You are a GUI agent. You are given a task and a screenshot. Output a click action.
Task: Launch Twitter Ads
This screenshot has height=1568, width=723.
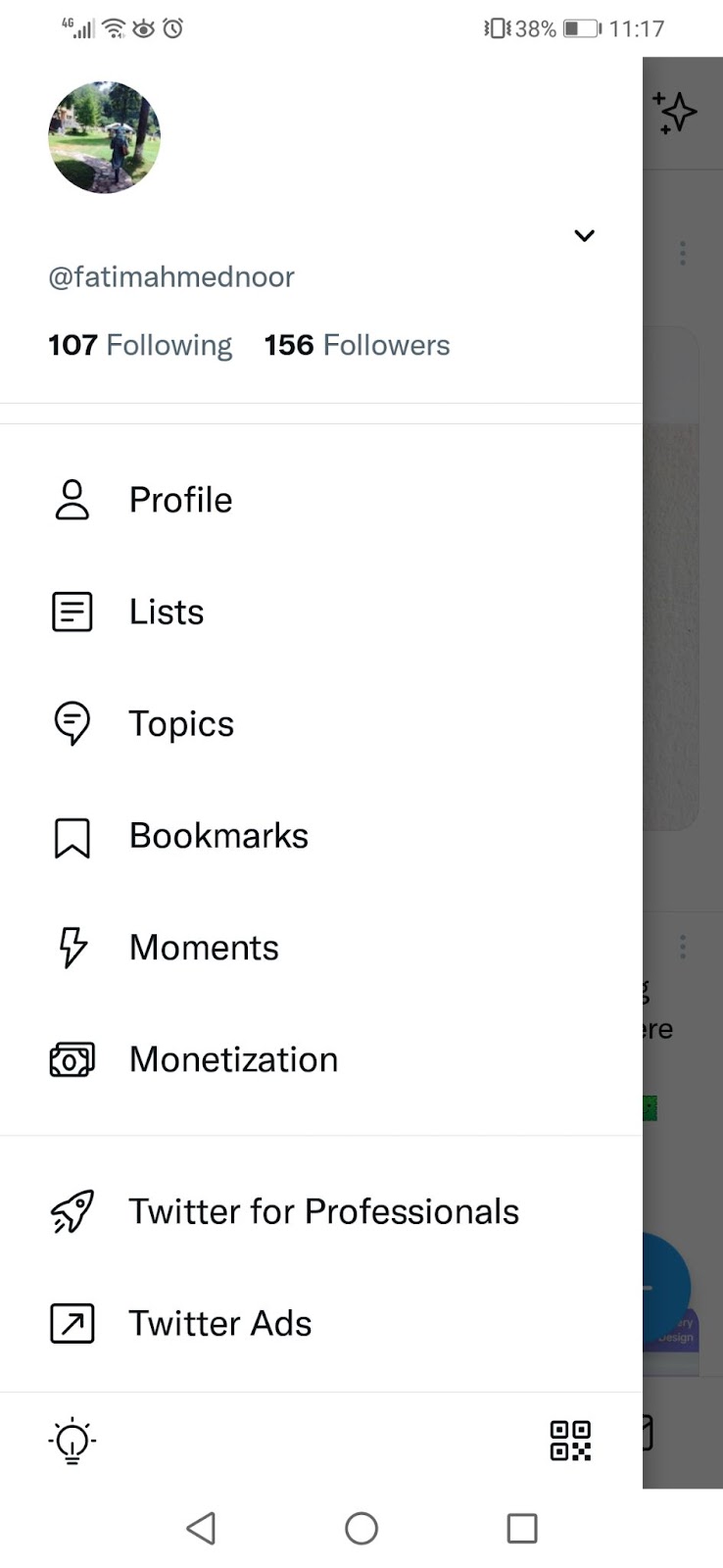tap(219, 1323)
